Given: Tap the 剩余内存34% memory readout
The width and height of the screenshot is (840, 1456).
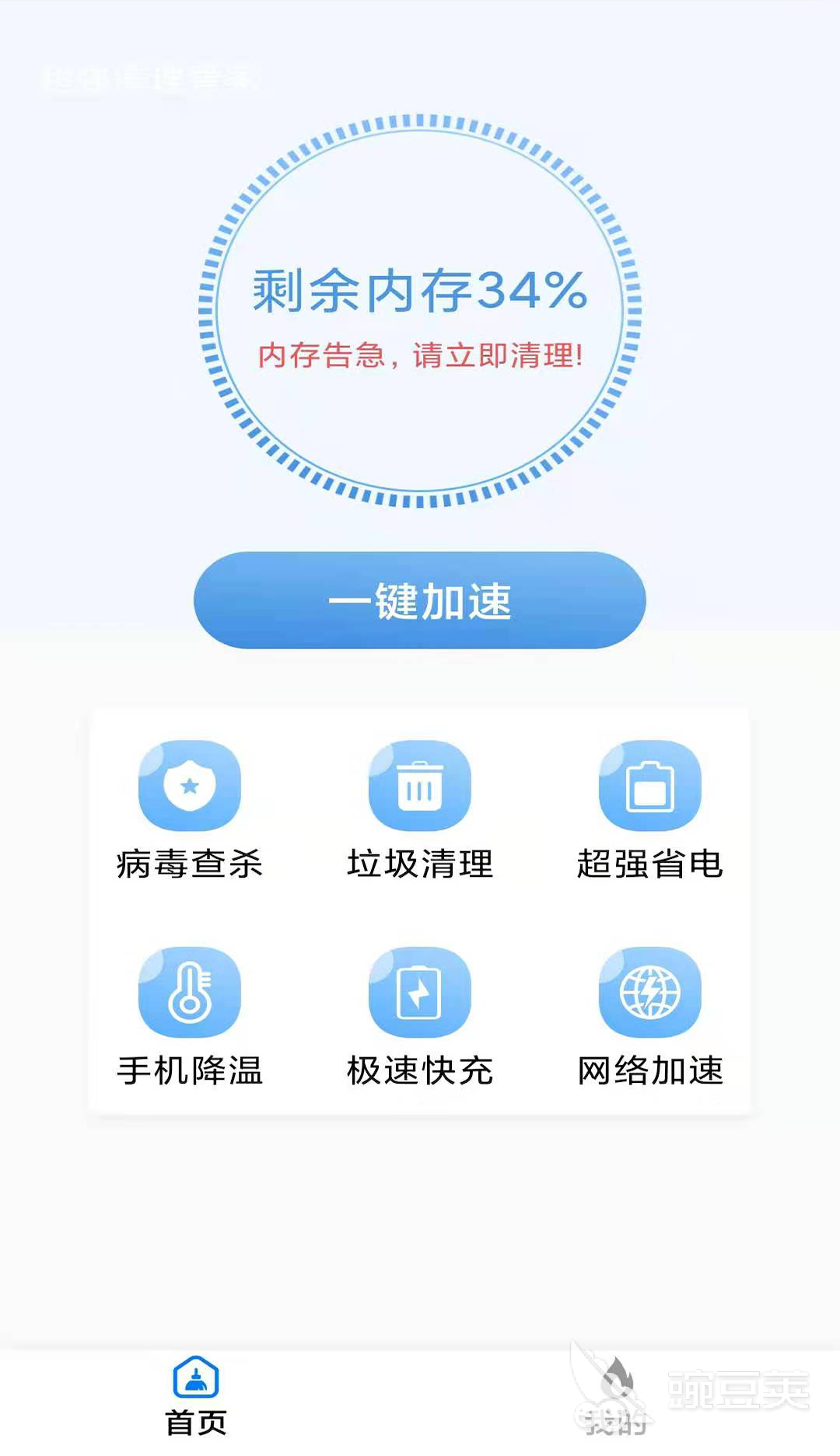Looking at the screenshot, I should click(x=420, y=292).
